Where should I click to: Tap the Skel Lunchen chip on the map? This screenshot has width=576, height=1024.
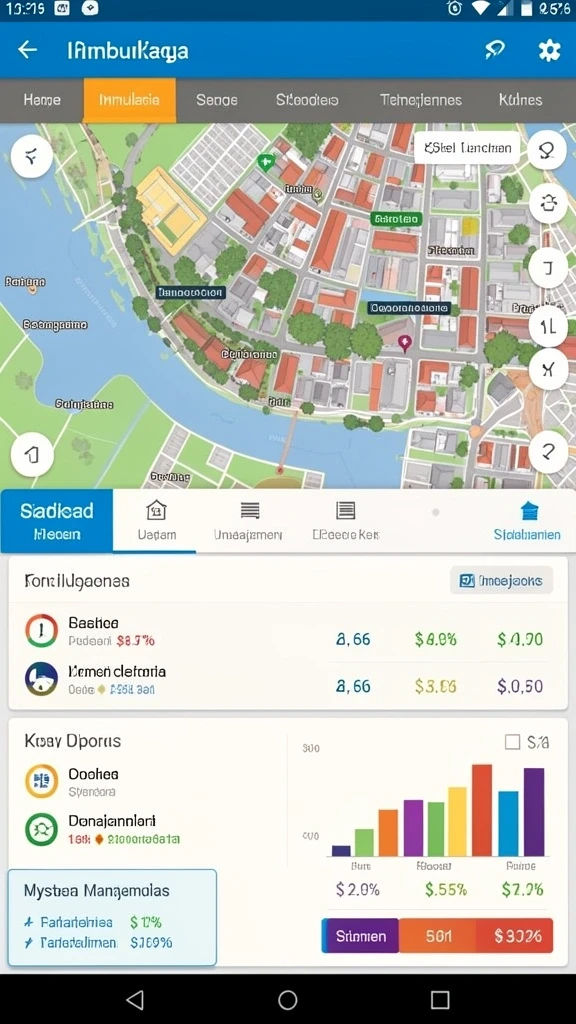pos(467,148)
